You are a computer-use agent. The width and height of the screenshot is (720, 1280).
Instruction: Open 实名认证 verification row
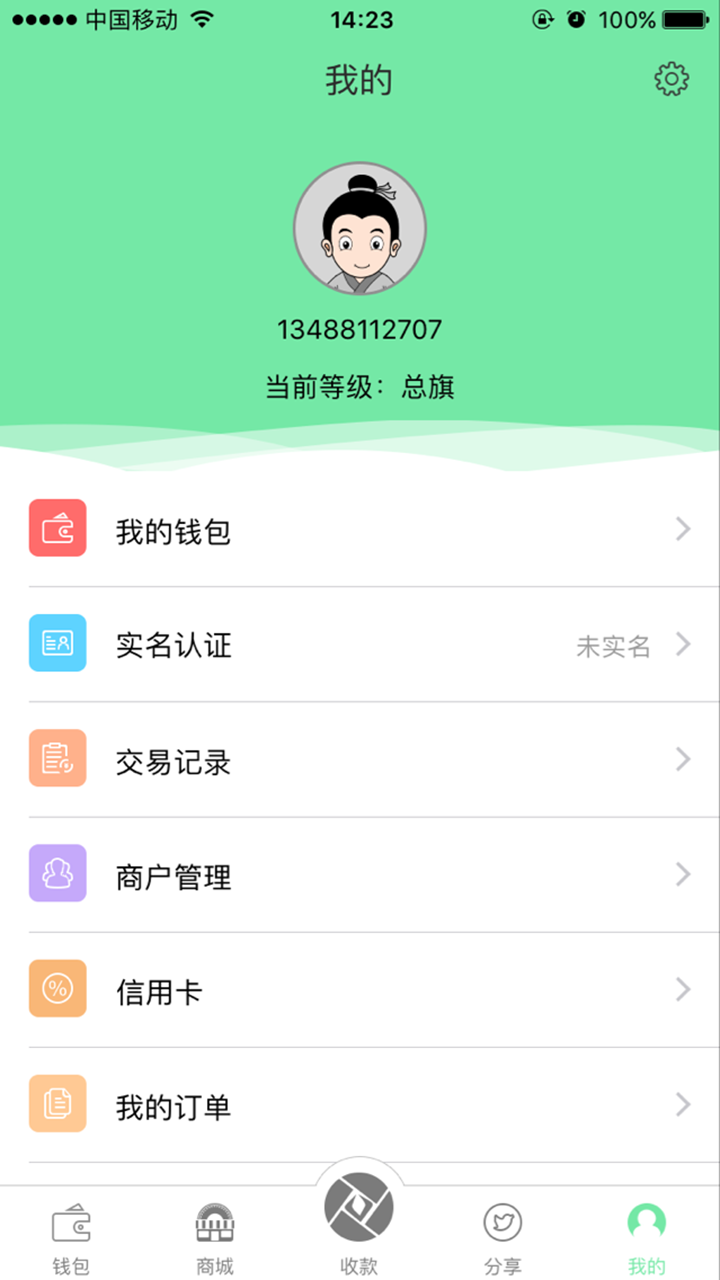click(360, 645)
